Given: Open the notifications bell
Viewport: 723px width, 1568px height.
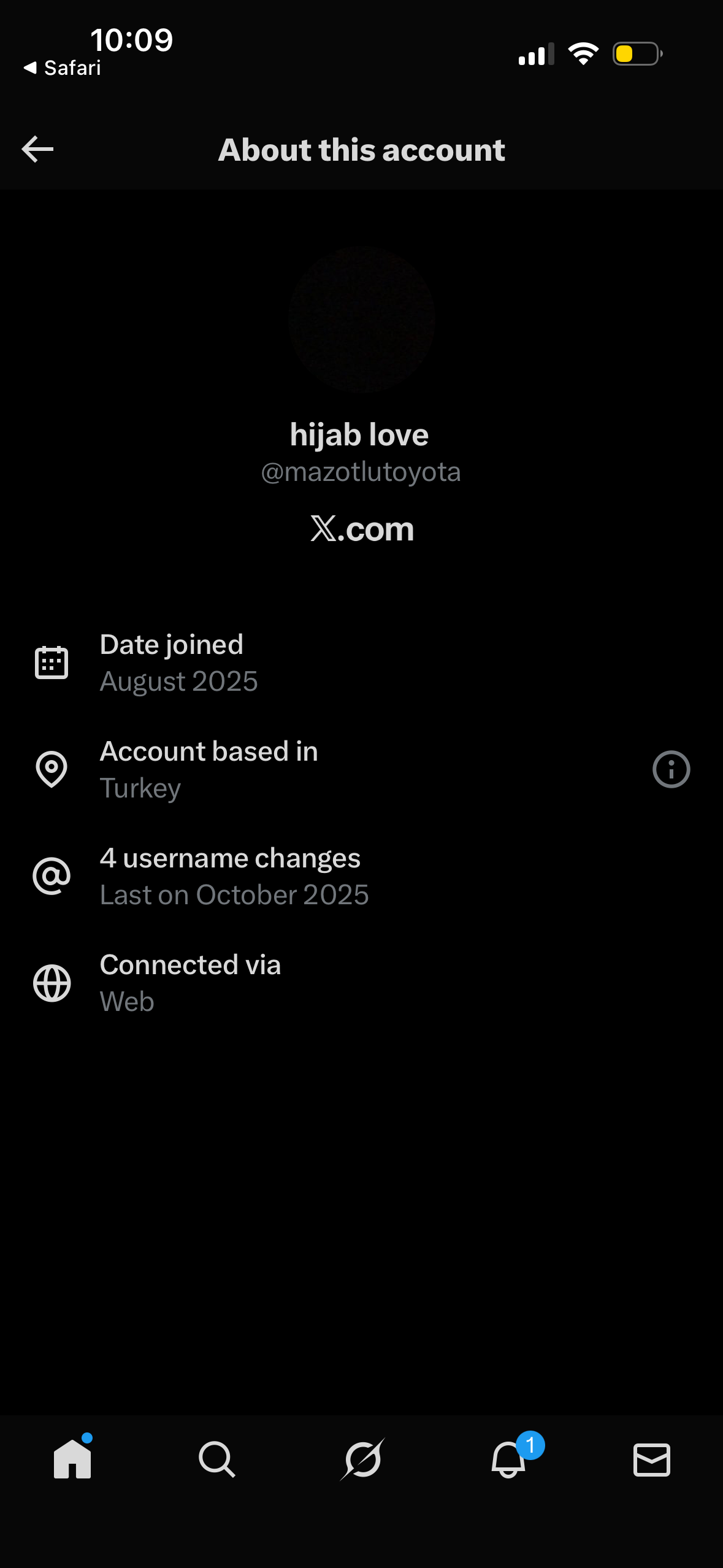Looking at the screenshot, I should click(x=508, y=1459).
